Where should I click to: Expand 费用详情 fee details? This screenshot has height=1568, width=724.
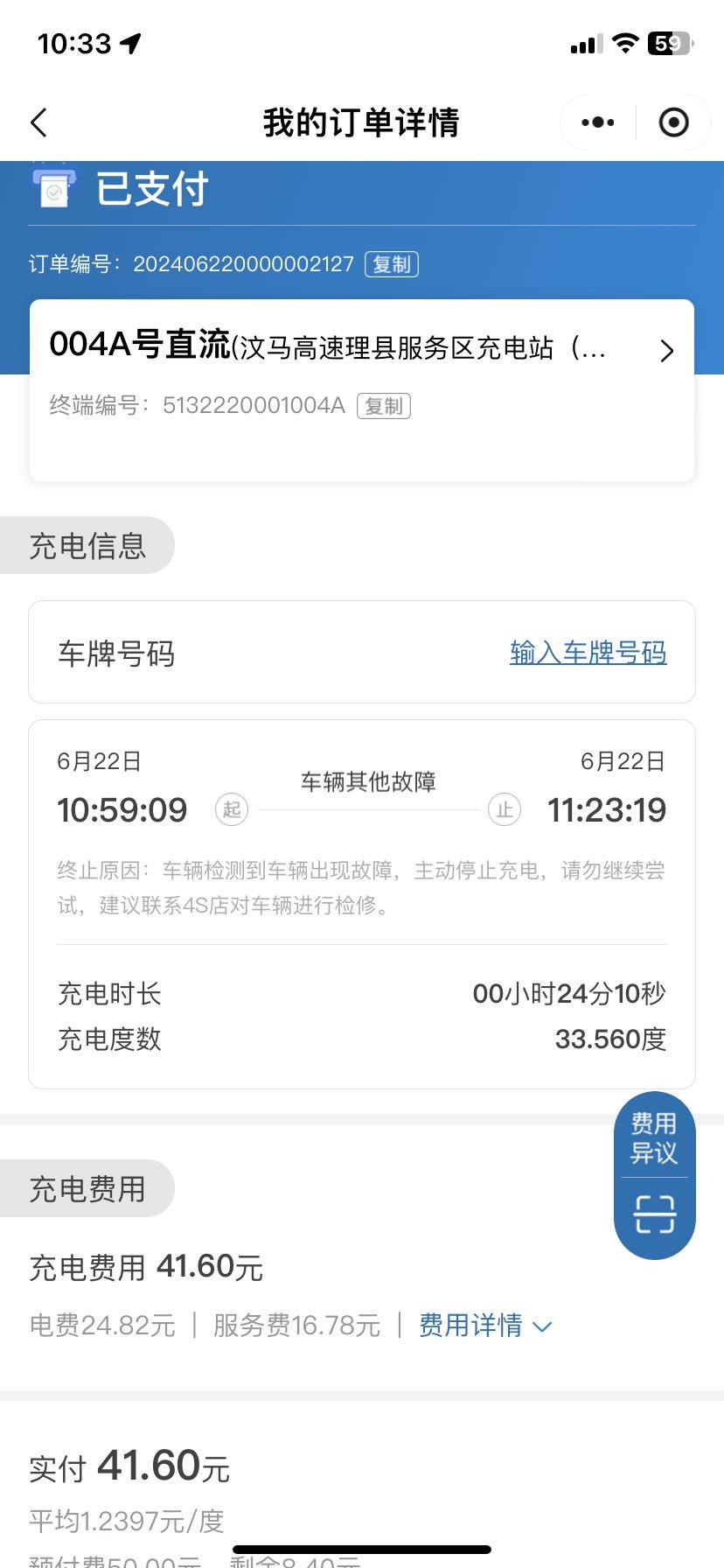485,1326
